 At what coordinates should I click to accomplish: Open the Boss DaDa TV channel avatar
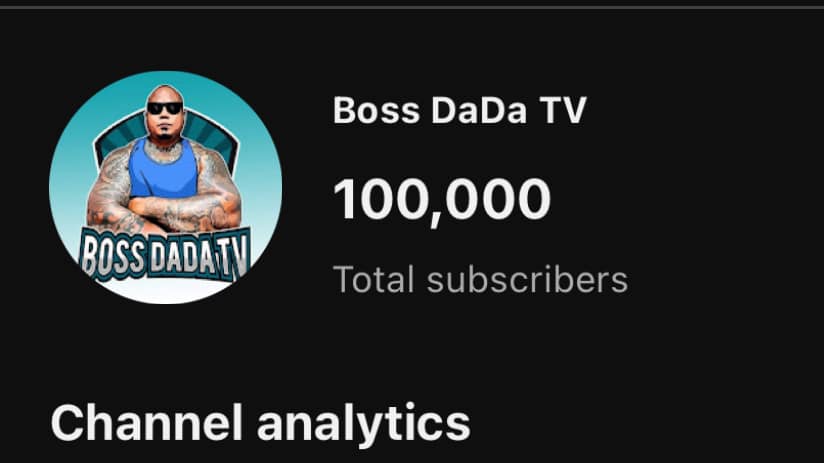coord(165,188)
